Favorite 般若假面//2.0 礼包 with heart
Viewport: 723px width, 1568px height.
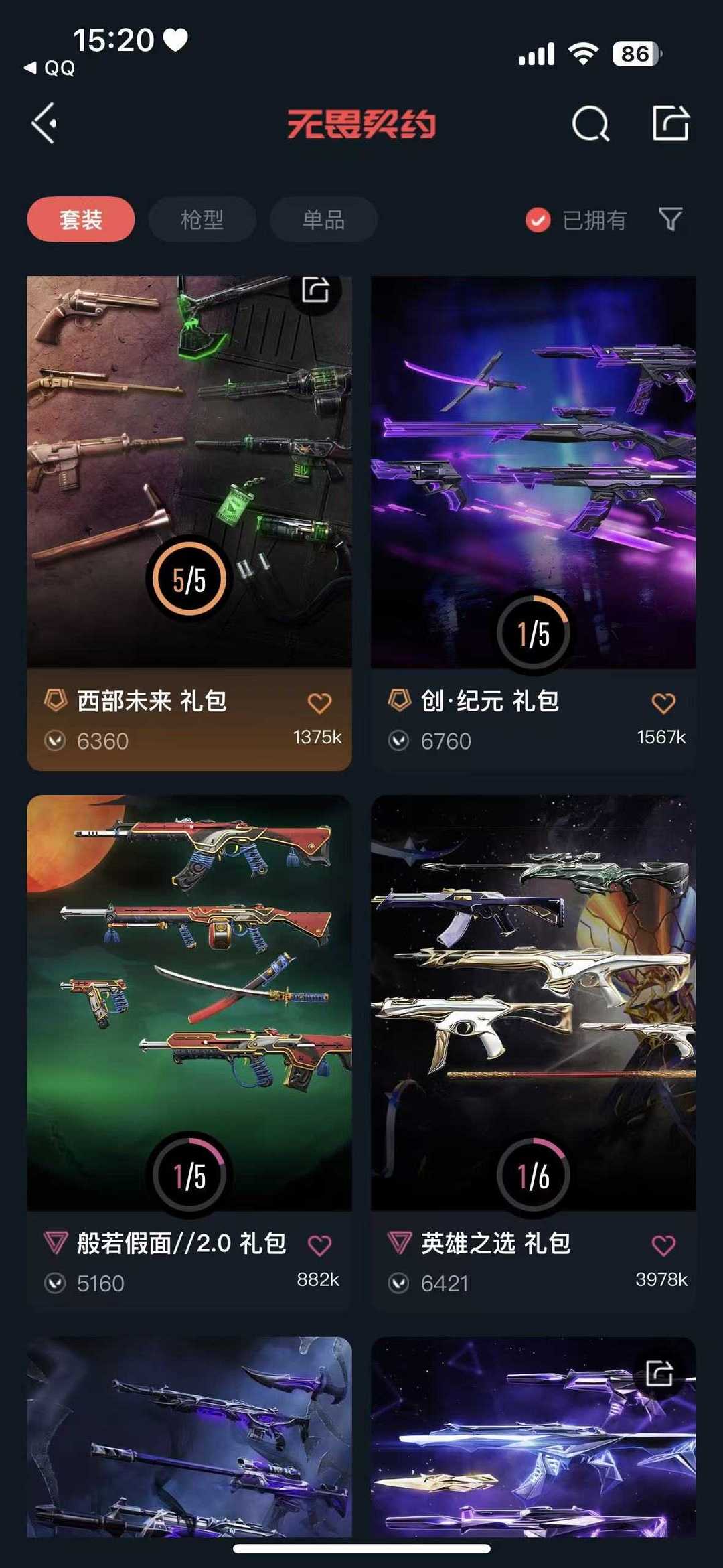click(x=319, y=1245)
